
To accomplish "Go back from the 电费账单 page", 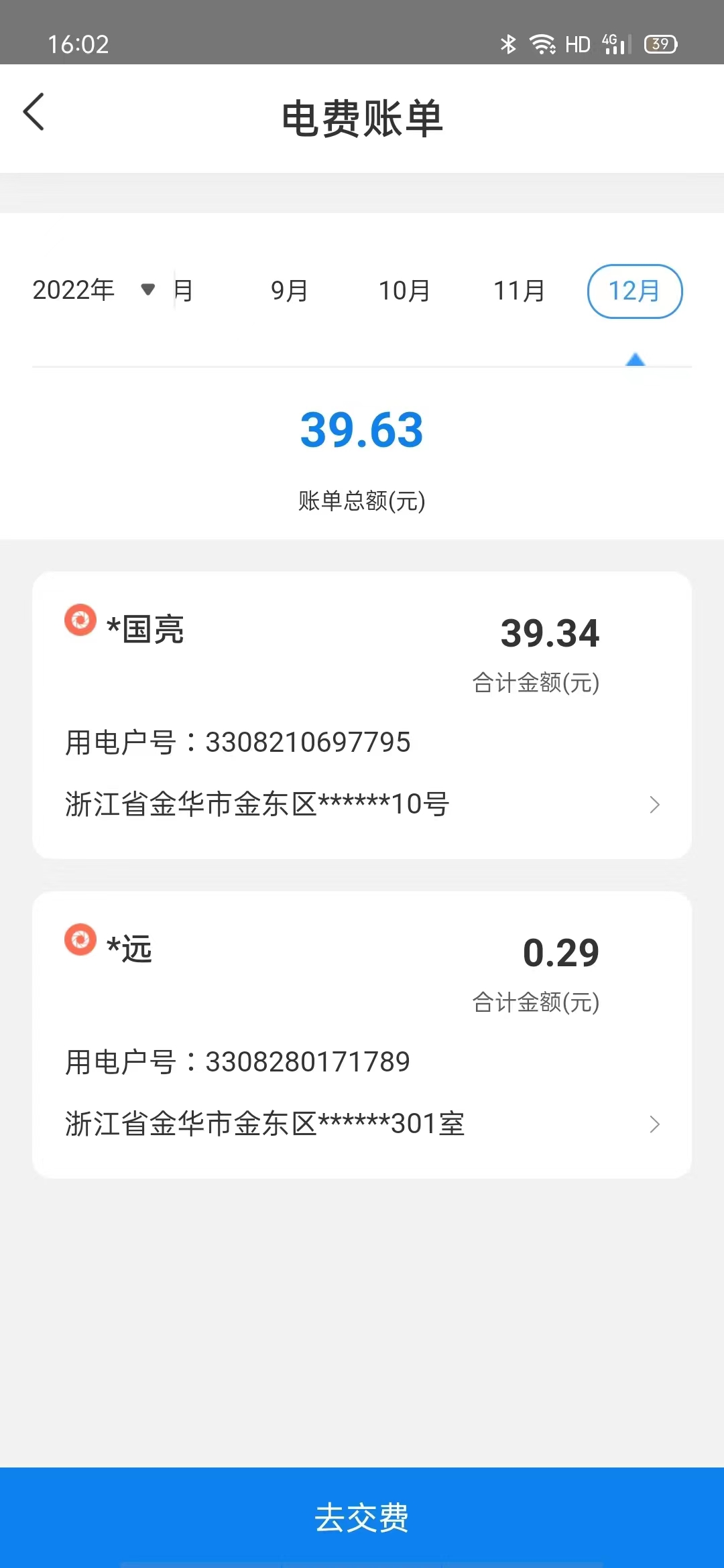I will point(34,112).
